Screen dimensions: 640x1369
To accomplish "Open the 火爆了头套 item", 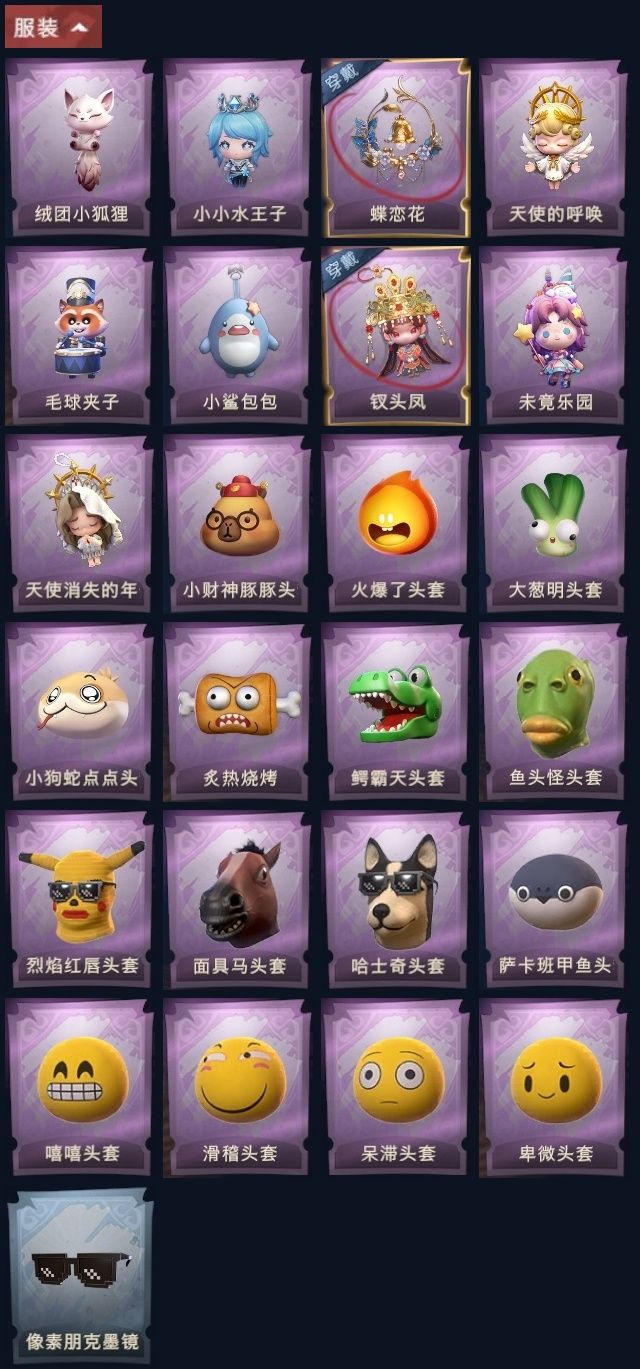I will pos(396,522).
